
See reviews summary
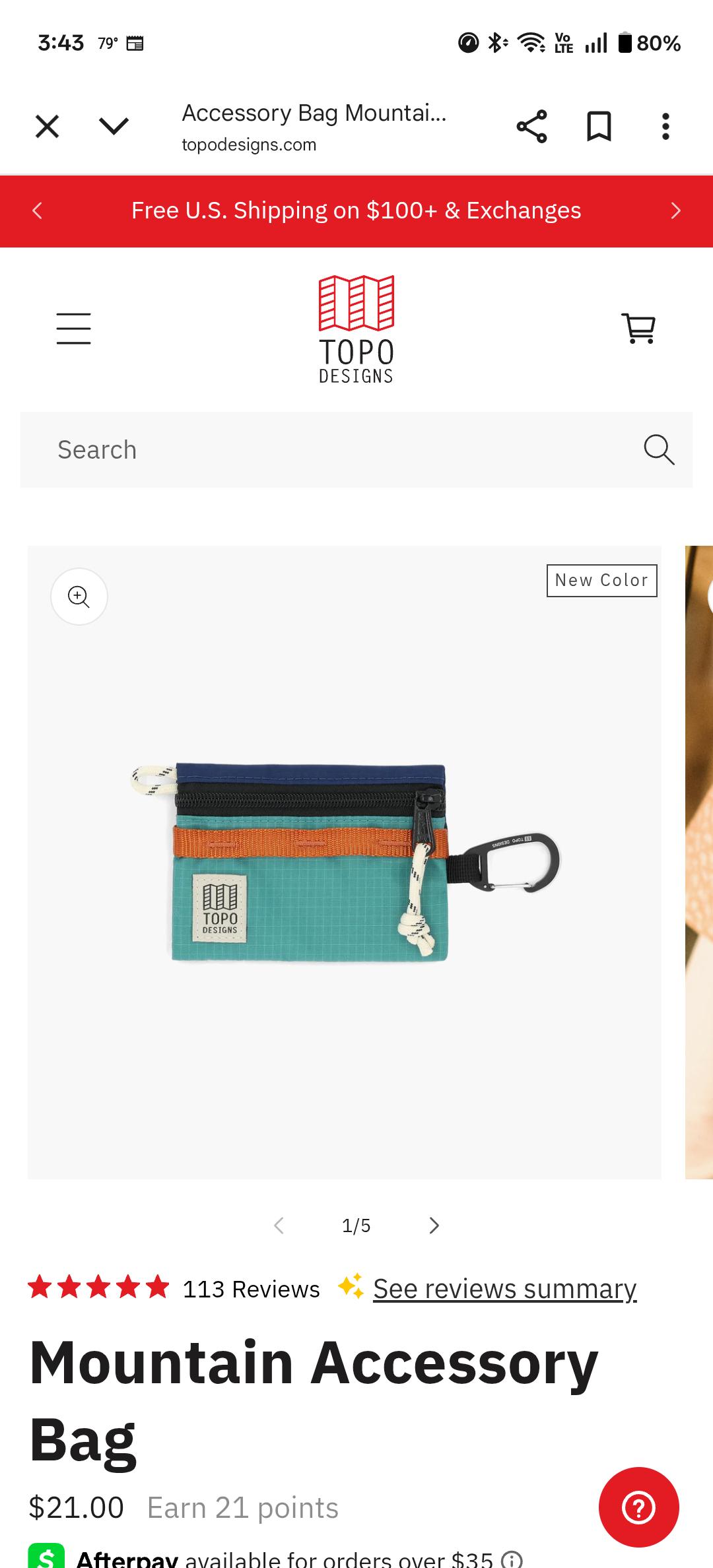[504, 1289]
